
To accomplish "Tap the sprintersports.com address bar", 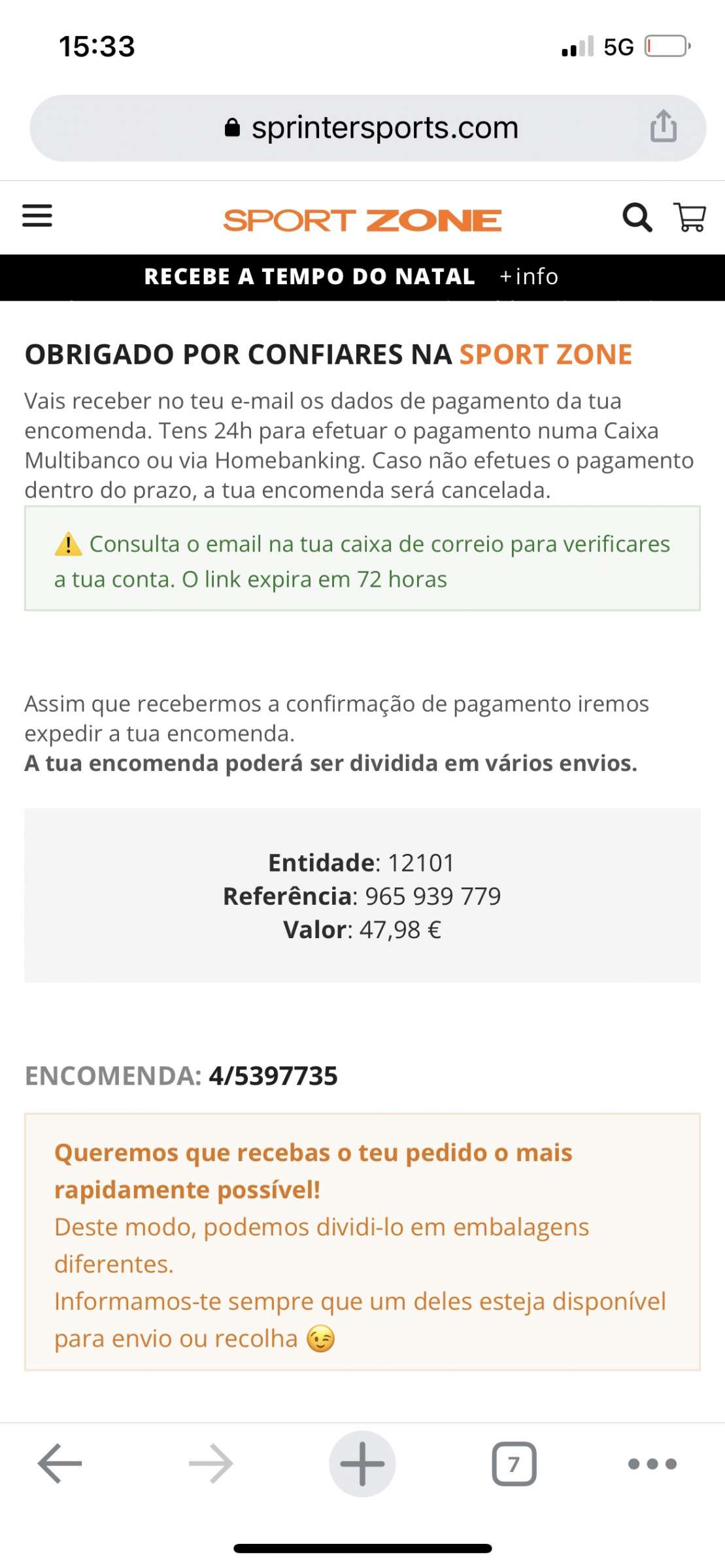I will [x=367, y=128].
